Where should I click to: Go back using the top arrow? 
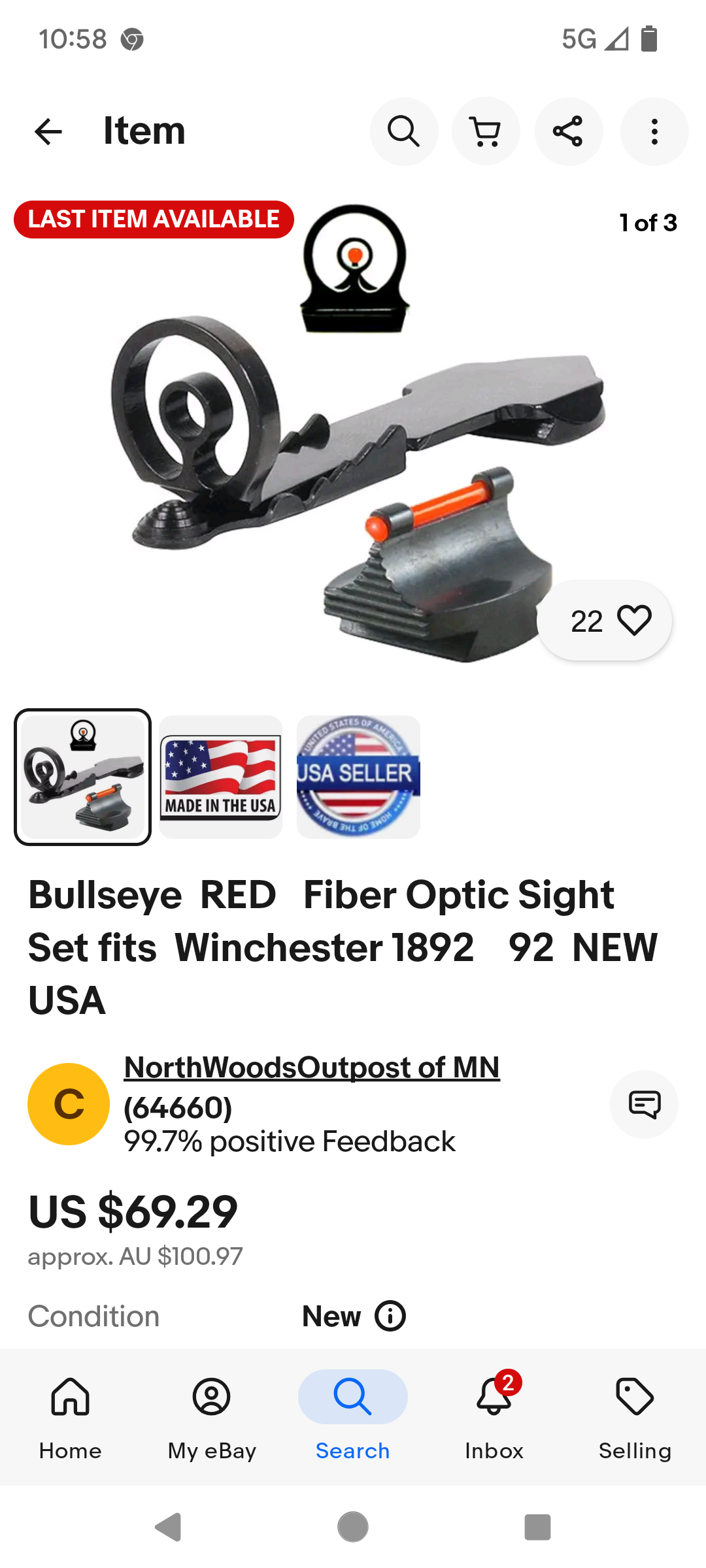pyautogui.click(x=48, y=131)
